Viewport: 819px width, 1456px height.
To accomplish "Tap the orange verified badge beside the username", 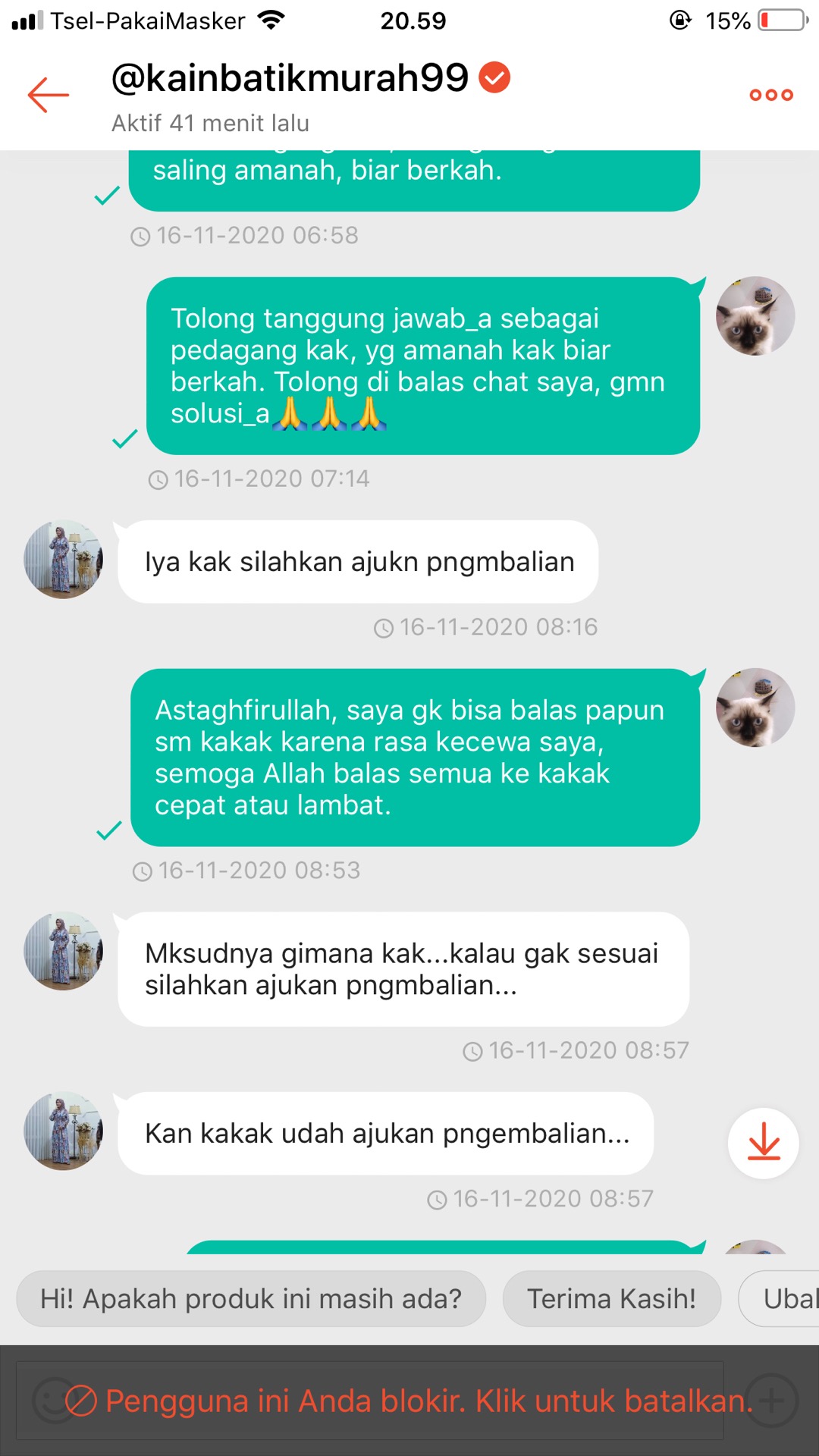I will click(x=494, y=76).
